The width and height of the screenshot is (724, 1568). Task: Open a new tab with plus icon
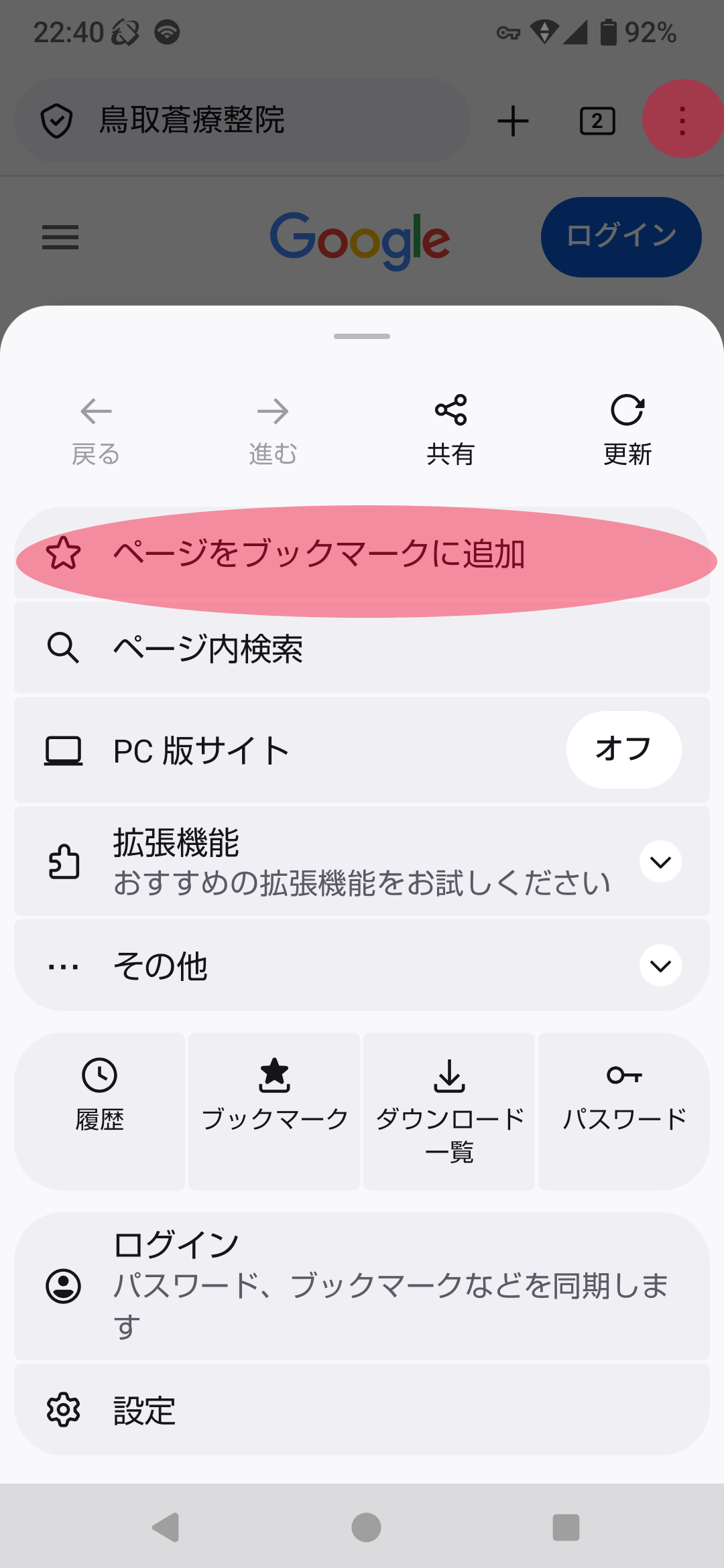pos(514,121)
